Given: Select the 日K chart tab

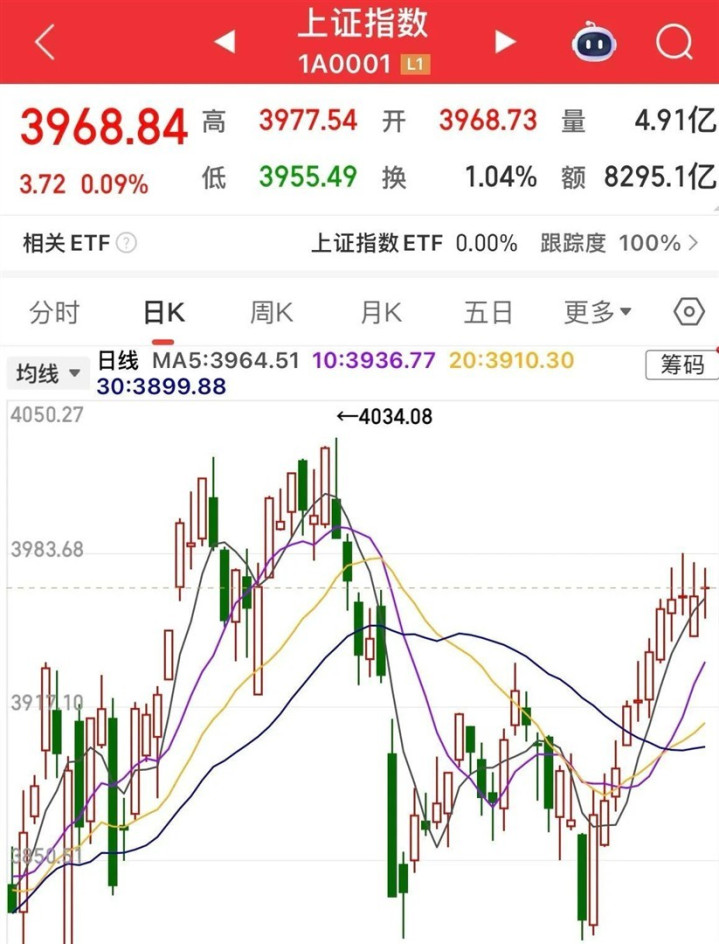Looking at the screenshot, I should click(163, 313).
